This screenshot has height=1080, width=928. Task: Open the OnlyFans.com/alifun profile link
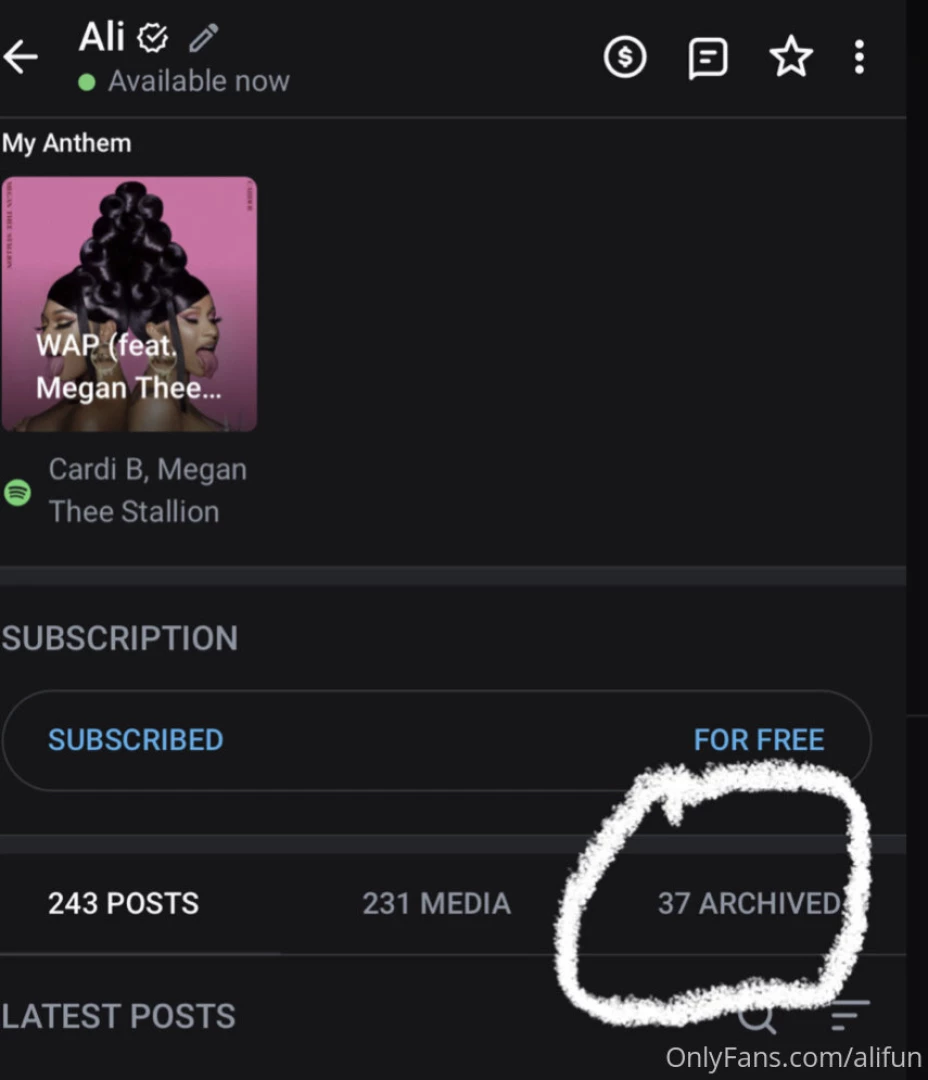pyautogui.click(x=794, y=1057)
